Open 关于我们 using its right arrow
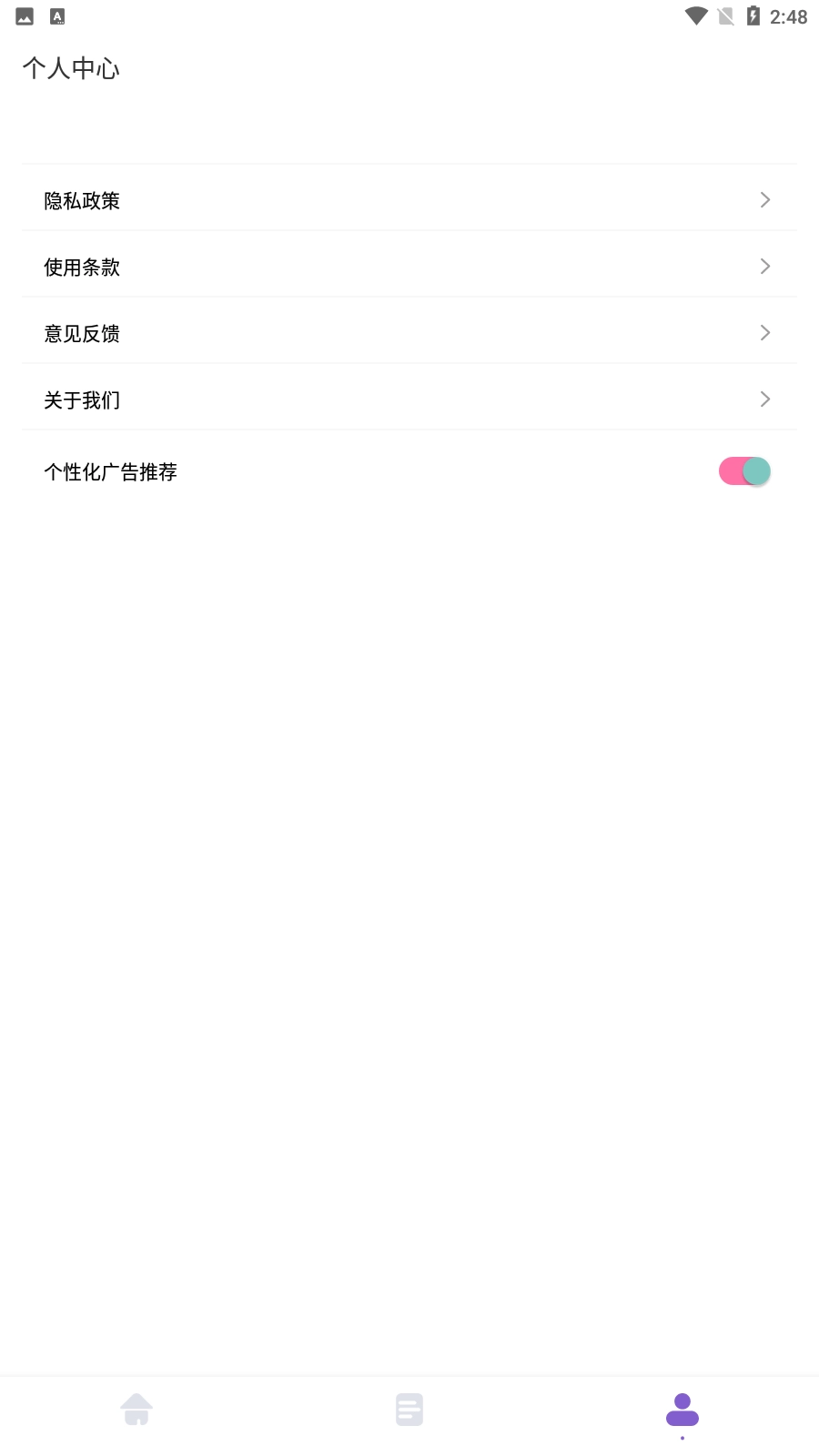The height and width of the screenshot is (1456, 819). (x=764, y=399)
